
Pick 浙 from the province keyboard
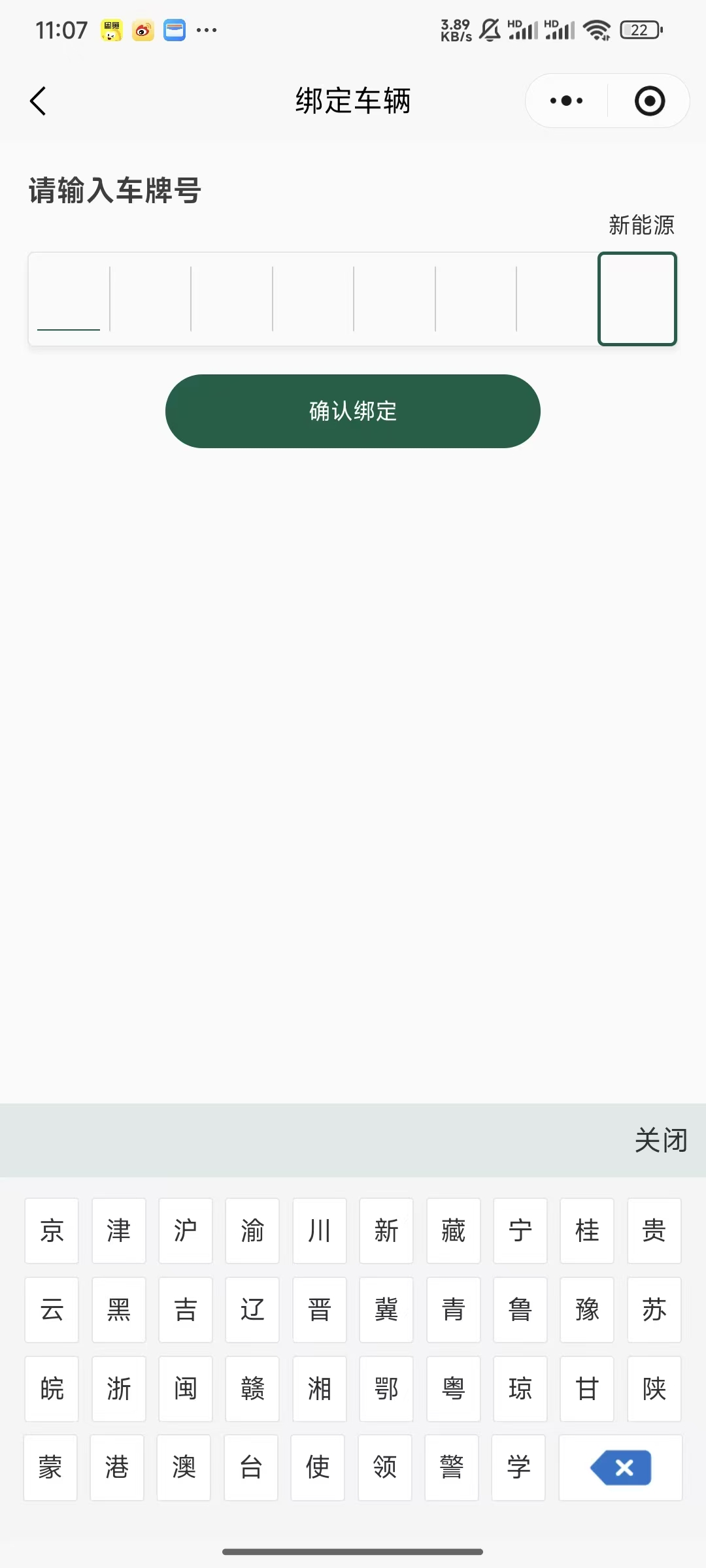coord(119,1389)
